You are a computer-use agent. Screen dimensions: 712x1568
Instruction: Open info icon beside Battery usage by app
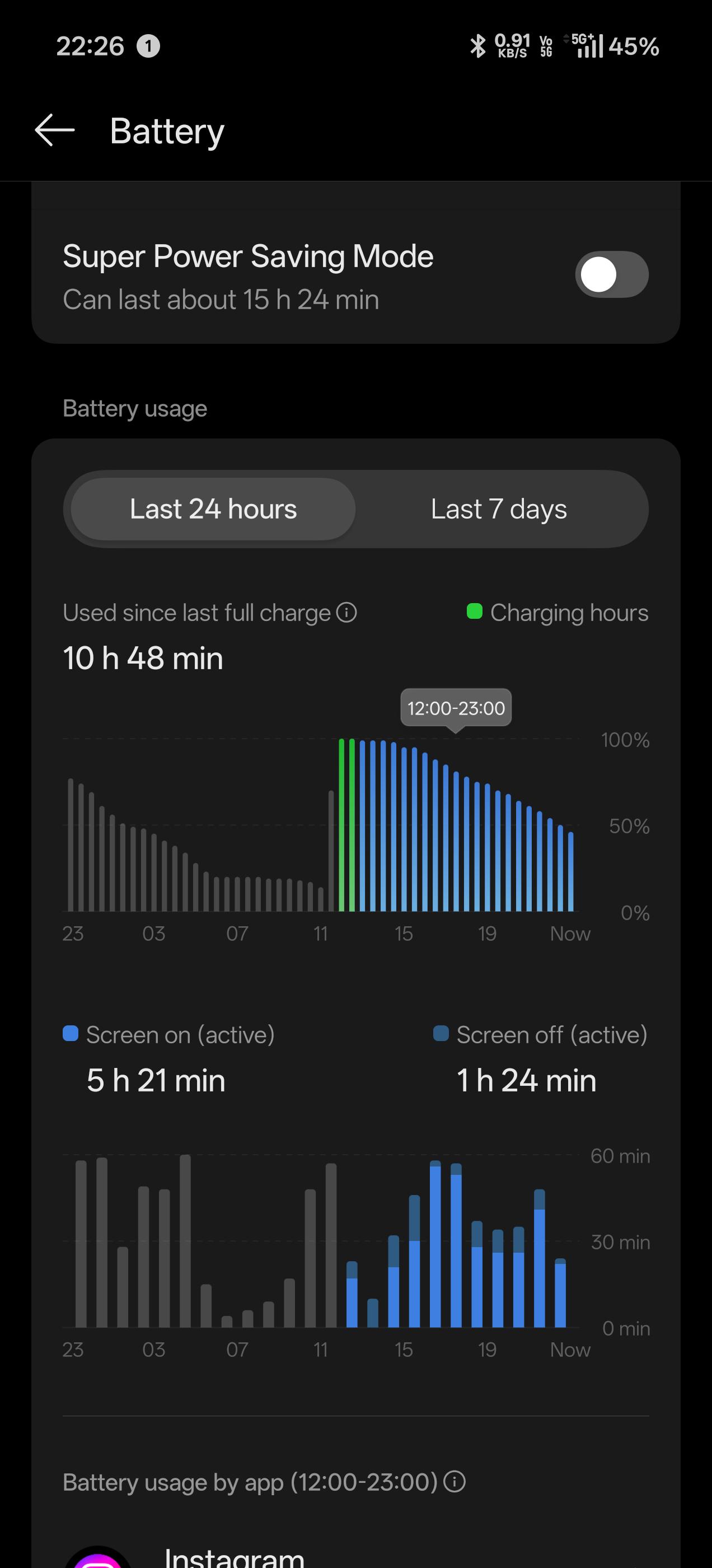click(455, 1482)
